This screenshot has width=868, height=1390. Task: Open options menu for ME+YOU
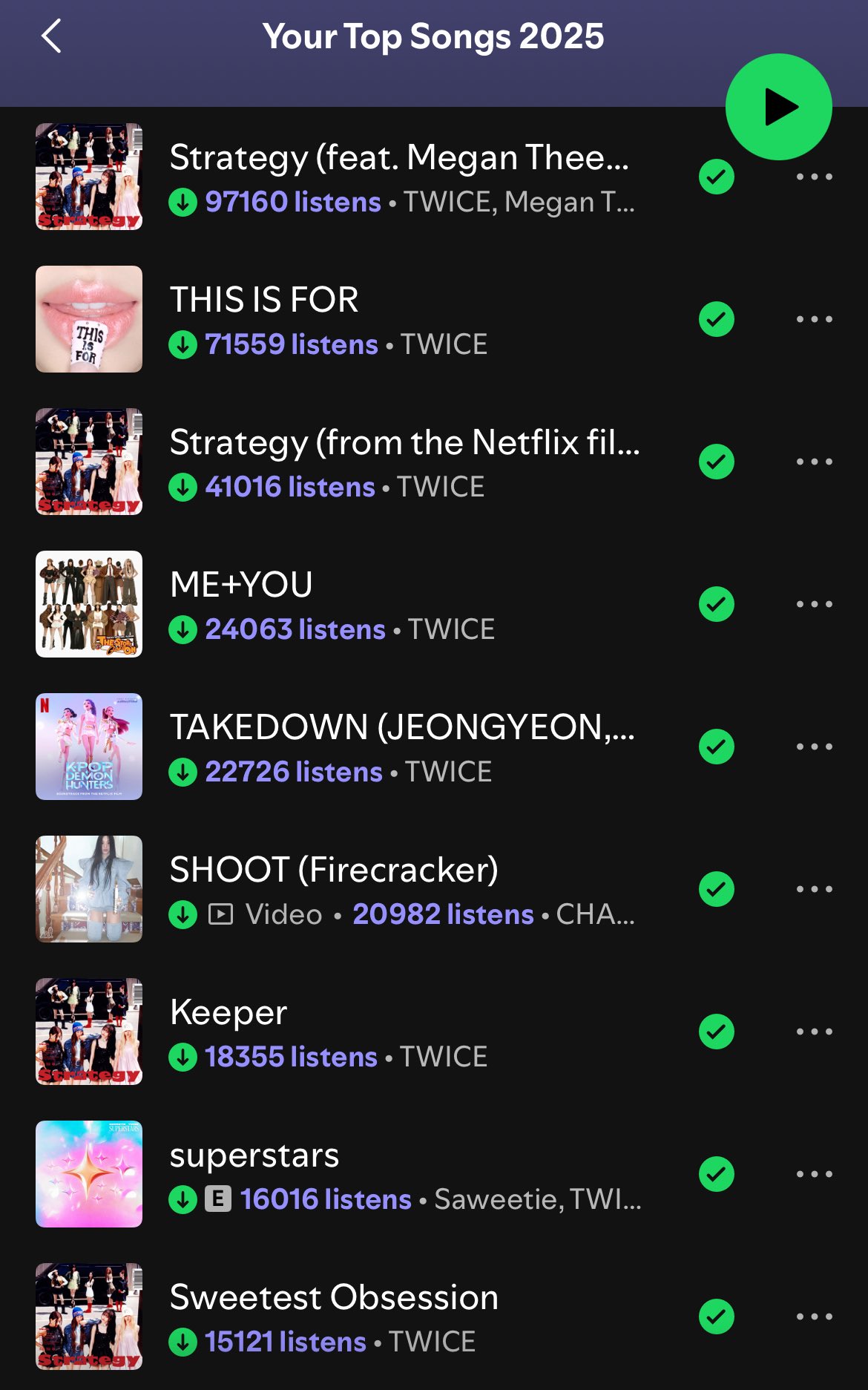pos(814,604)
